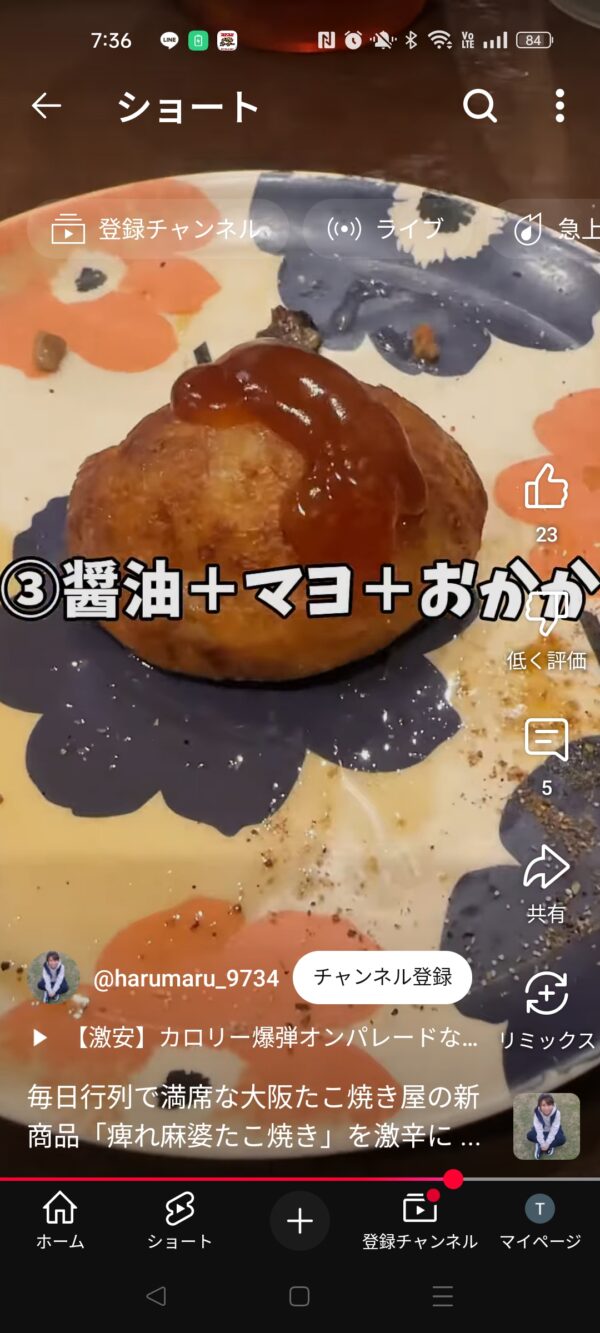Select the ライブ chip
This screenshot has width=600, height=1333.
click(385, 229)
